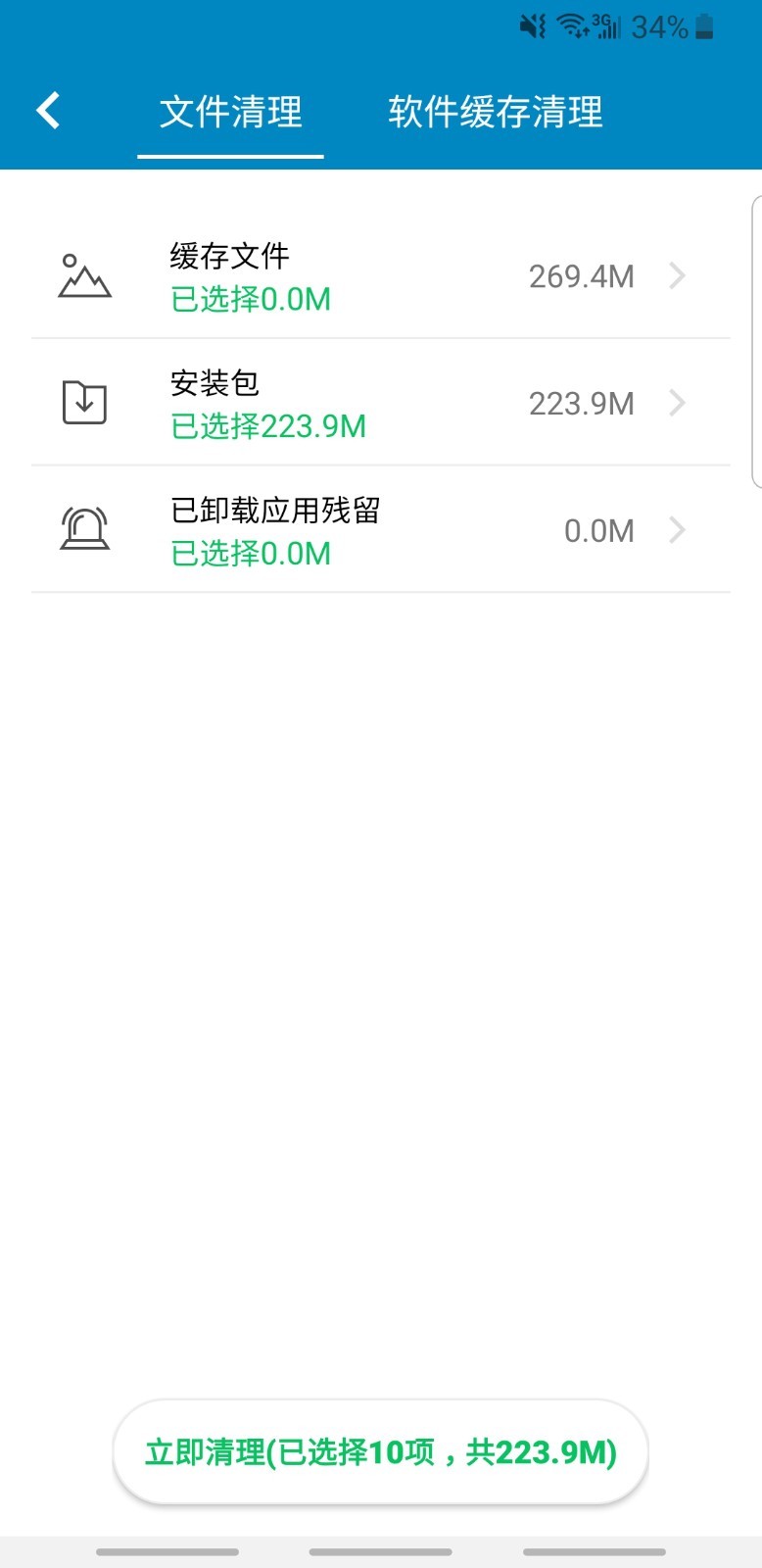The height and width of the screenshot is (1568, 762).
Task: Toggle selection showing 已选择223.9M for 安装包
Action: coord(268,426)
